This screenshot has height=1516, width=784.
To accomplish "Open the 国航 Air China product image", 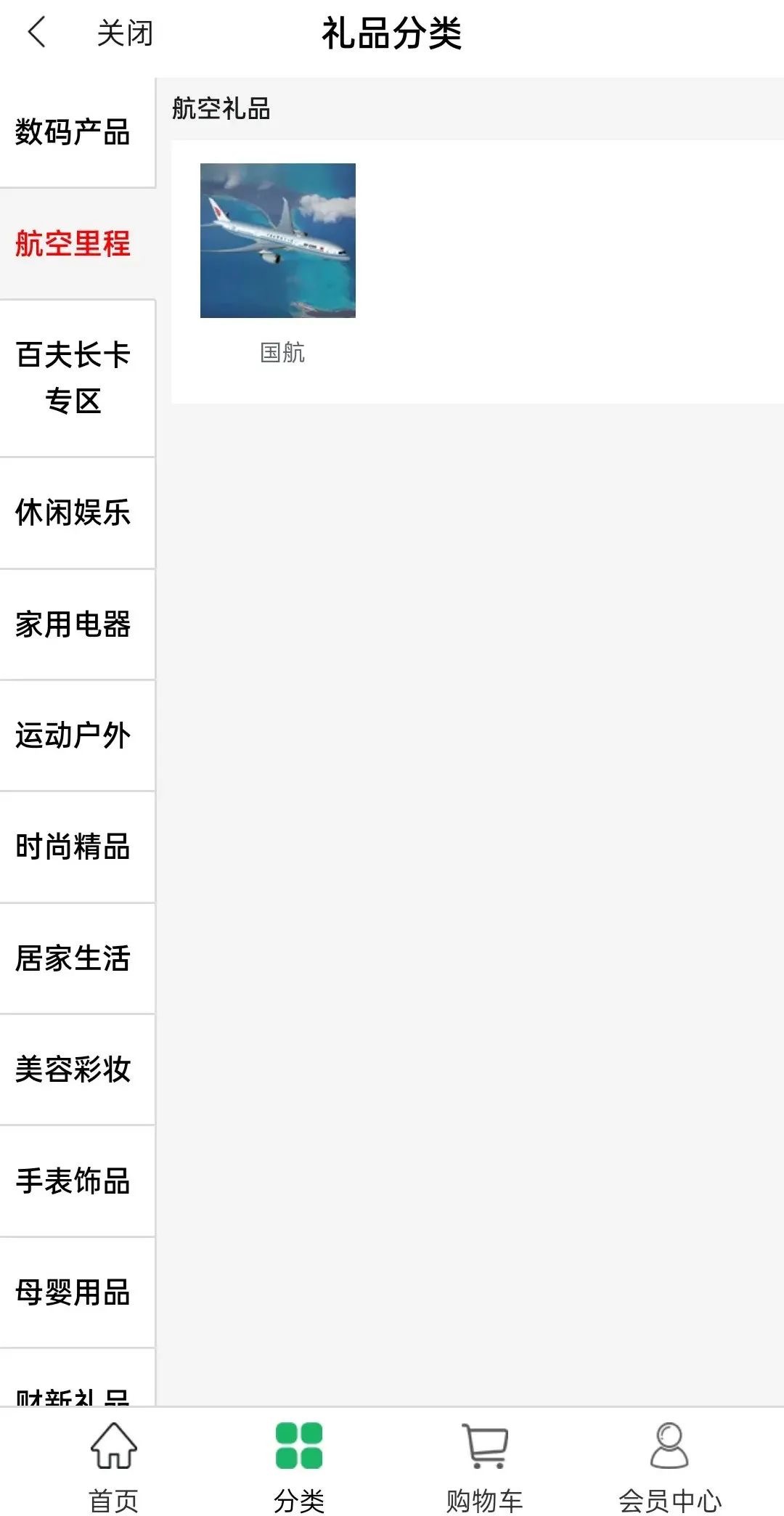I will [277, 241].
